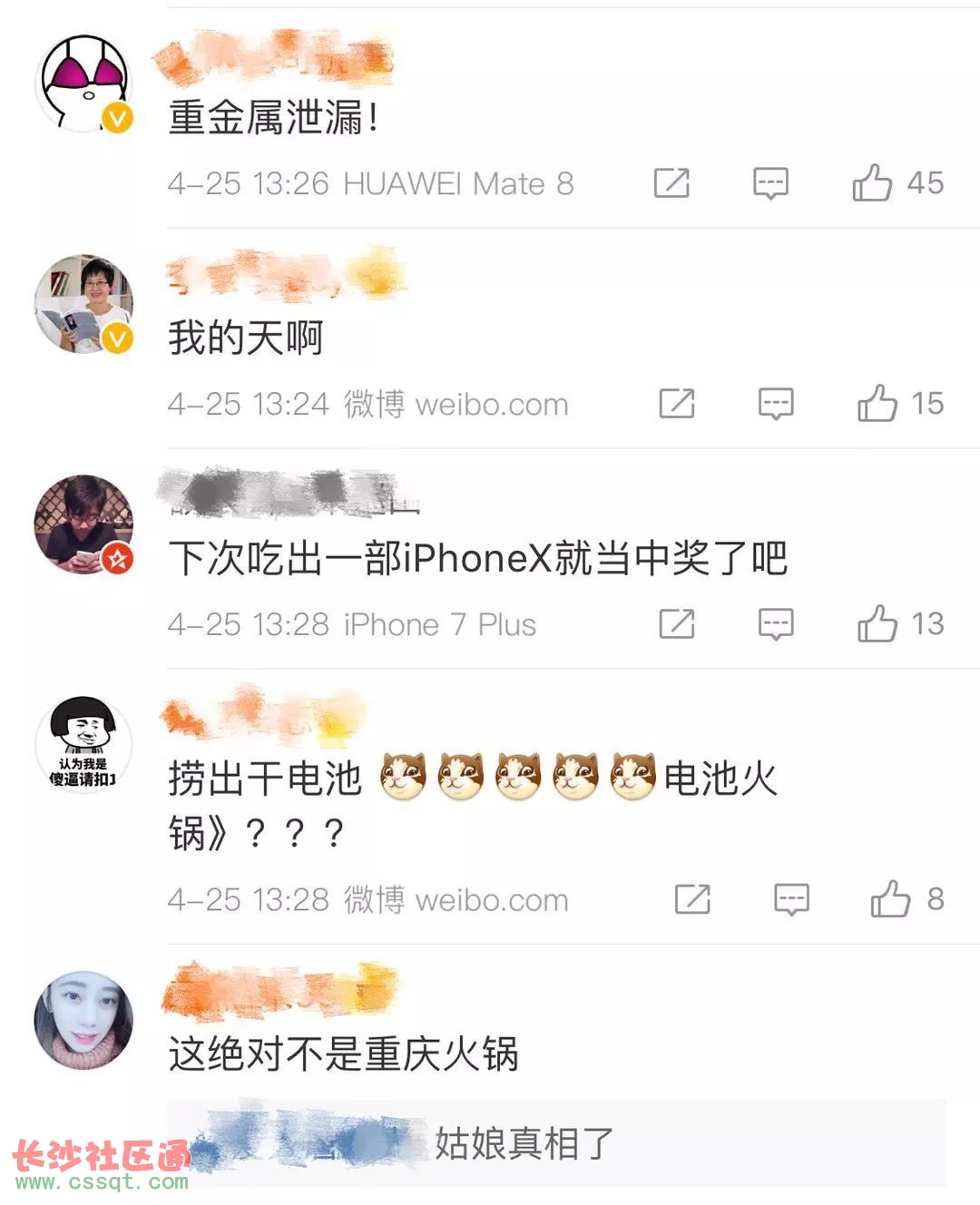Screen dimensions: 980x1205
Task: Open avatar of the 捞出干电池 commenter
Action: click(x=83, y=745)
